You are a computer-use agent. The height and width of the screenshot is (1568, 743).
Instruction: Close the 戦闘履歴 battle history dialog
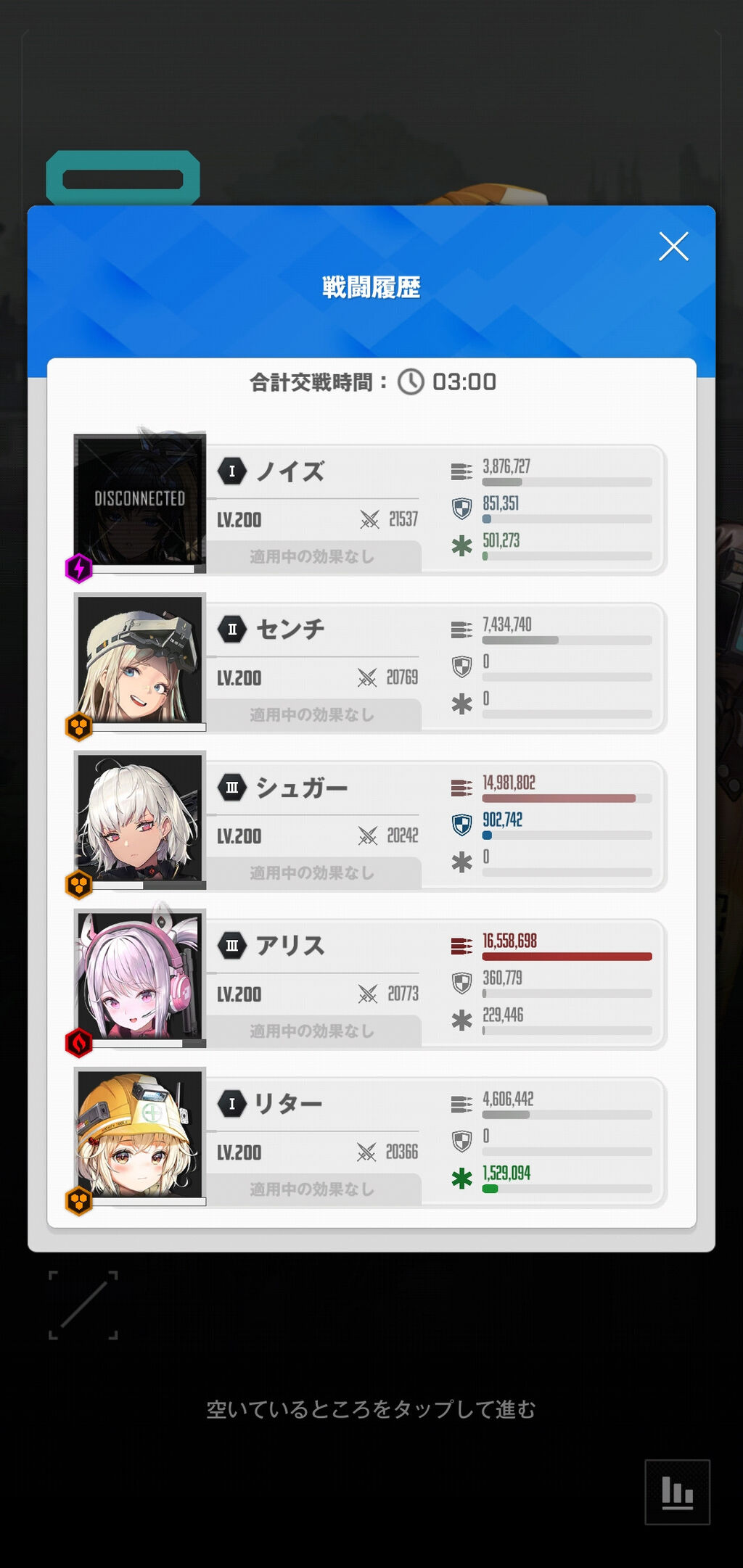coord(673,247)
